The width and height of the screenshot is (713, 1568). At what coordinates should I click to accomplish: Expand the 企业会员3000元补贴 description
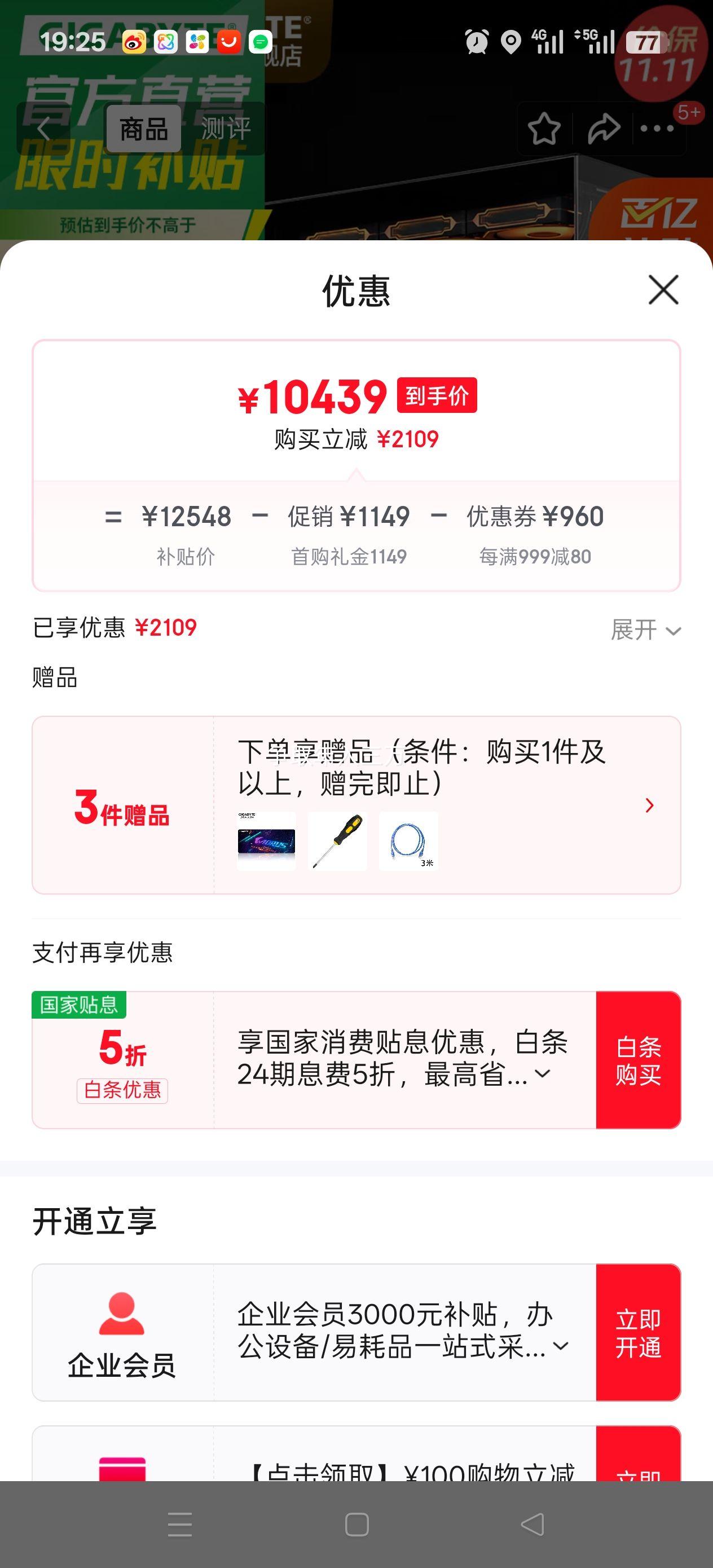pyautogui.click(x=560, y=1346)
